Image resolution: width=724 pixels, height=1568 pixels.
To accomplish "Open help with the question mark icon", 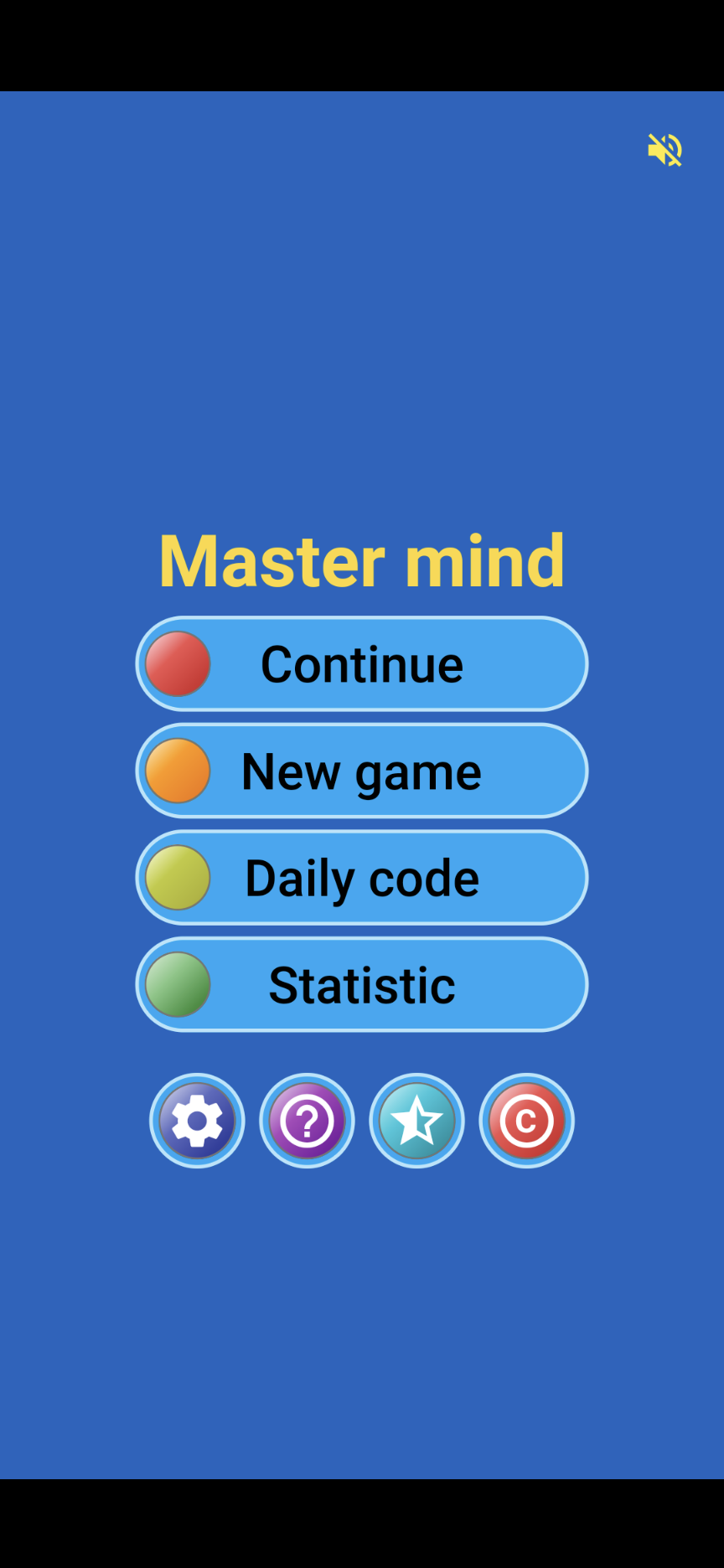I will click(x=307, y=1121).
